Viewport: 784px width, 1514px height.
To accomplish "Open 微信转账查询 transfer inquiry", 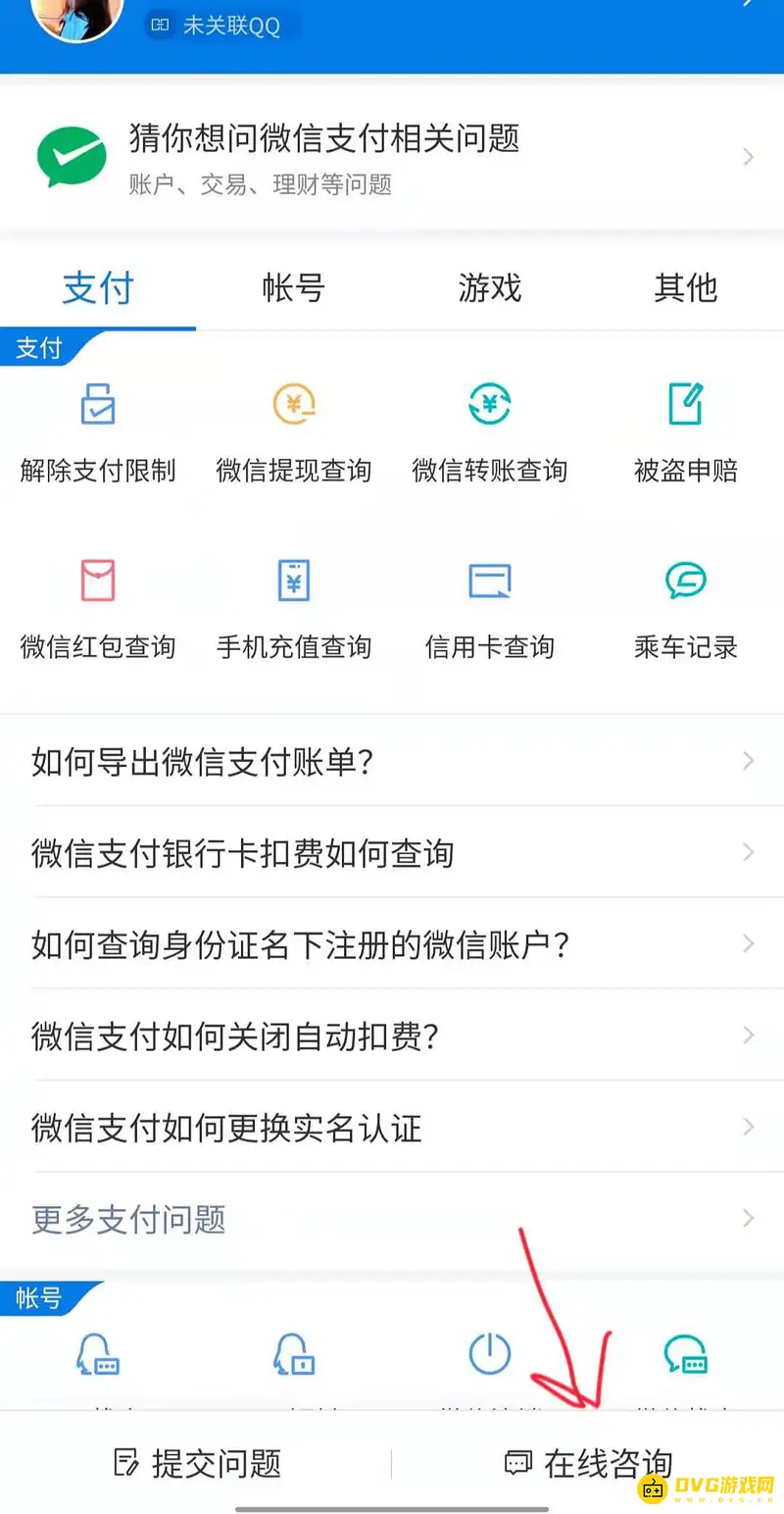I will (489, 404).
